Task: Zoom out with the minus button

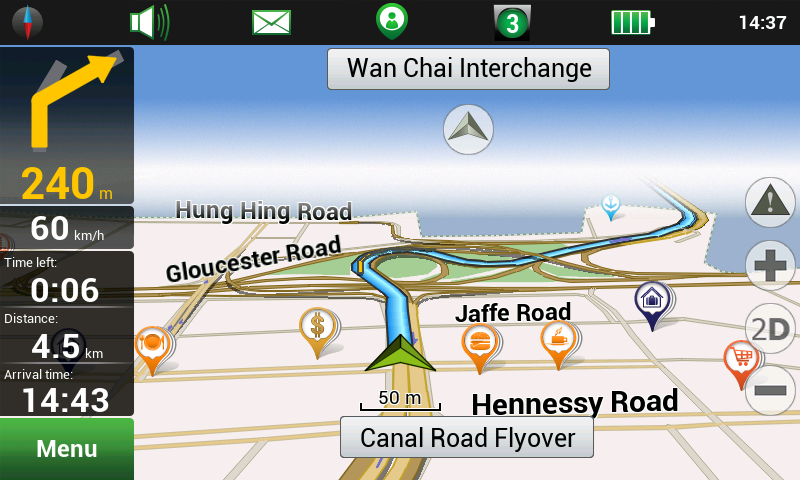Action: (x=770, y=391)
